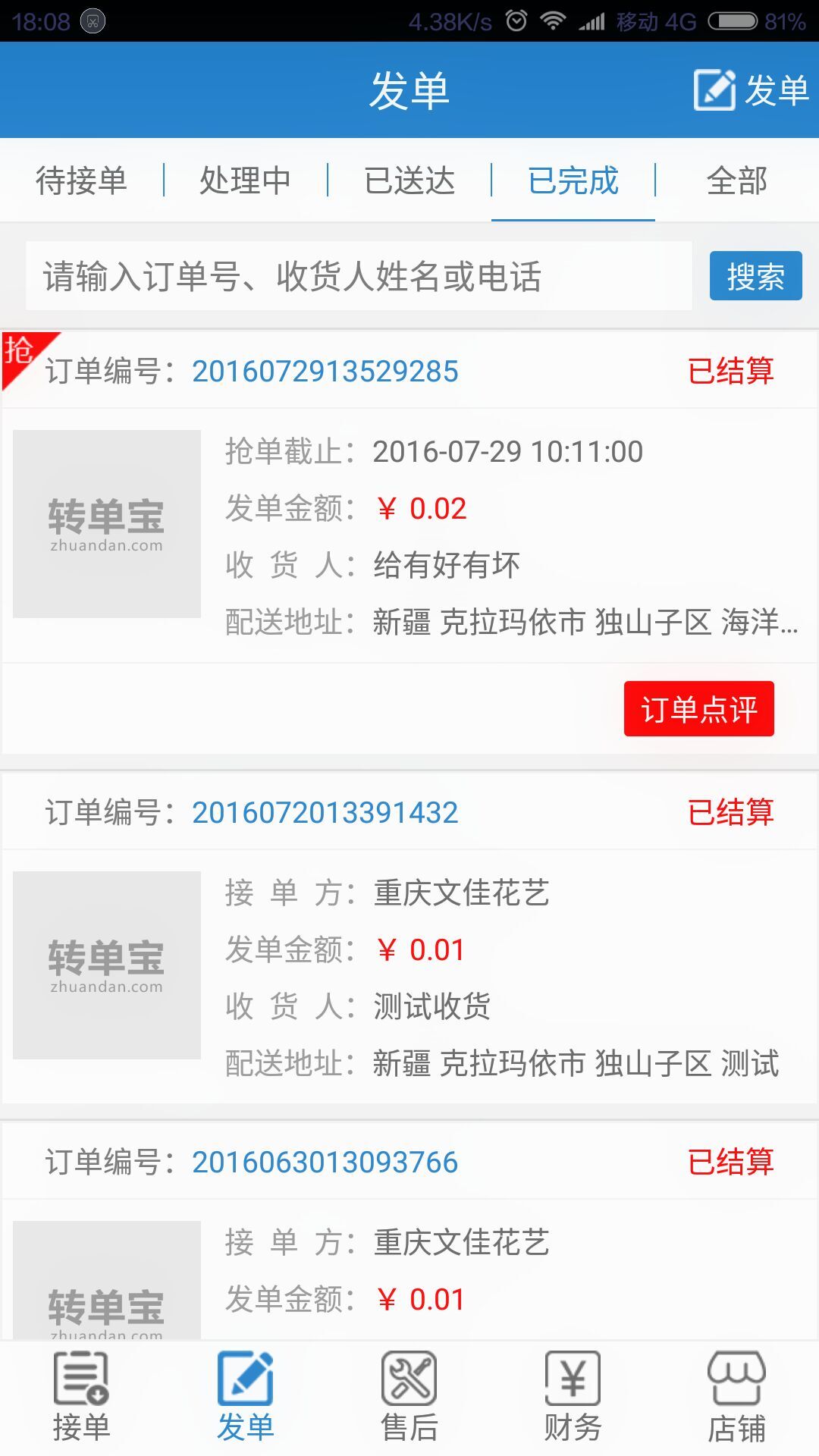Switch to the 处理中 tab
The height and width of the screenshot is (1456, 819).
[x=245, y=180]
